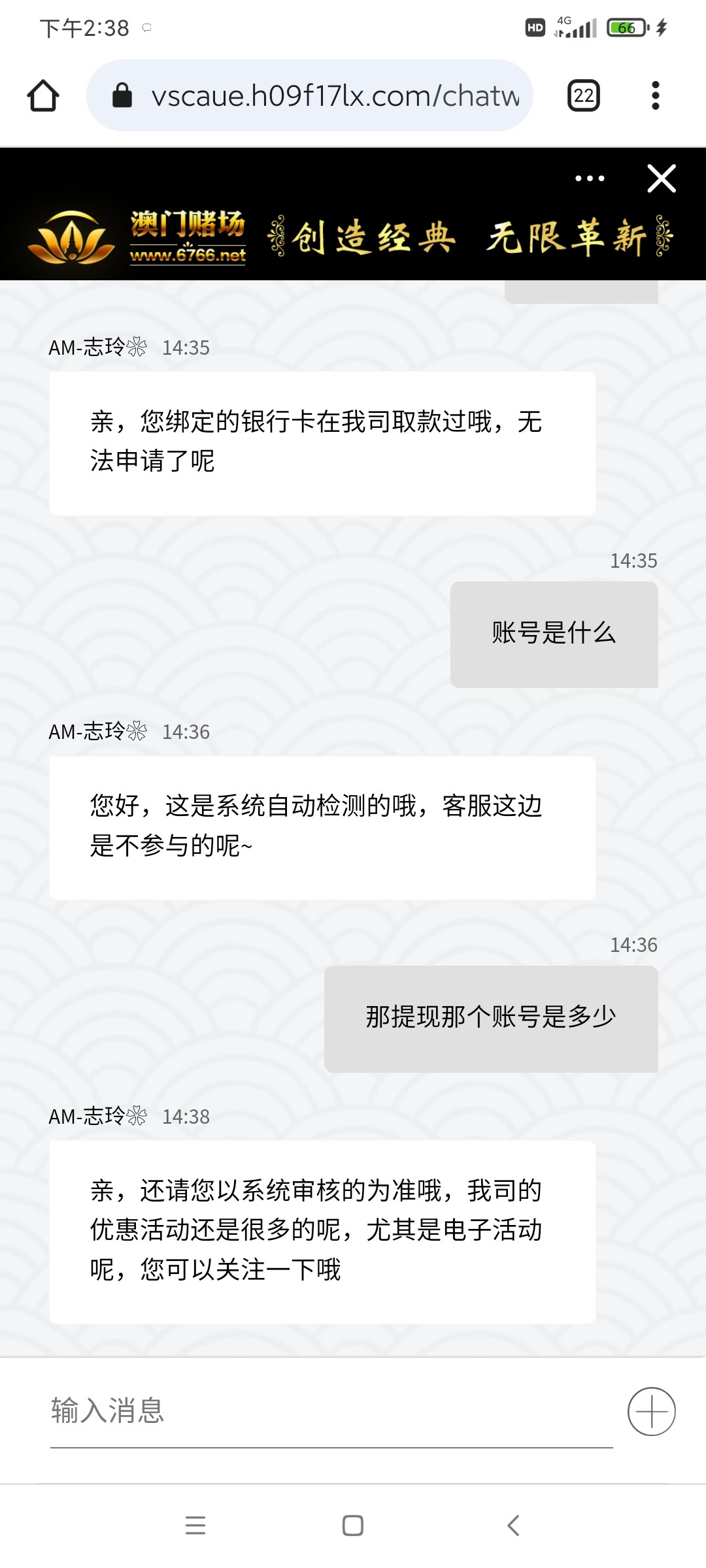
Task: Open the Chrome tab switcher showing 22
Action: pyautogui.click(x=582, y=95)
